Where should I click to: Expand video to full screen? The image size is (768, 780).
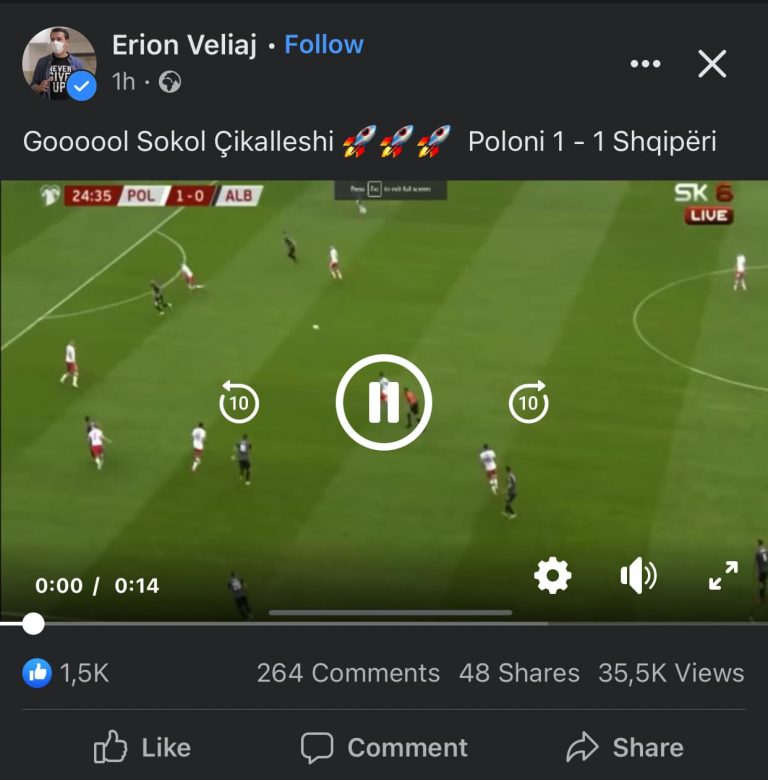tap(723, 575)
